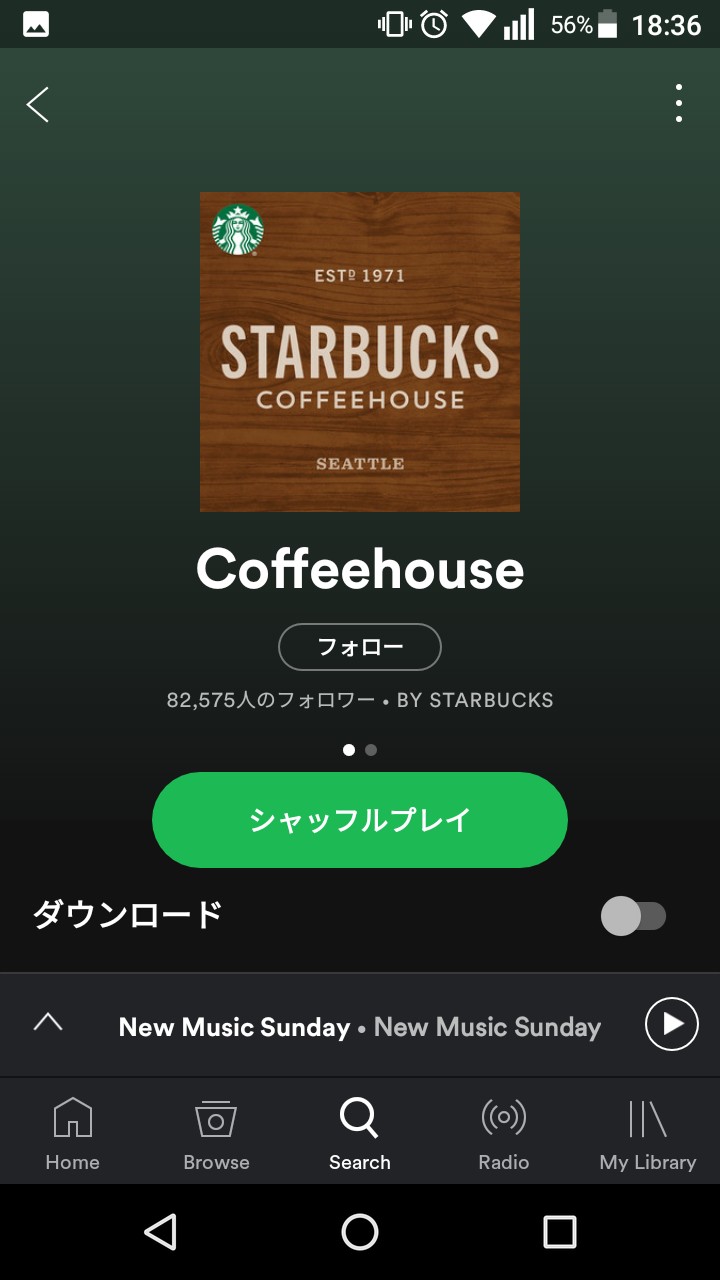Start shuffle play of Coffeehouse

pos(359,820)
